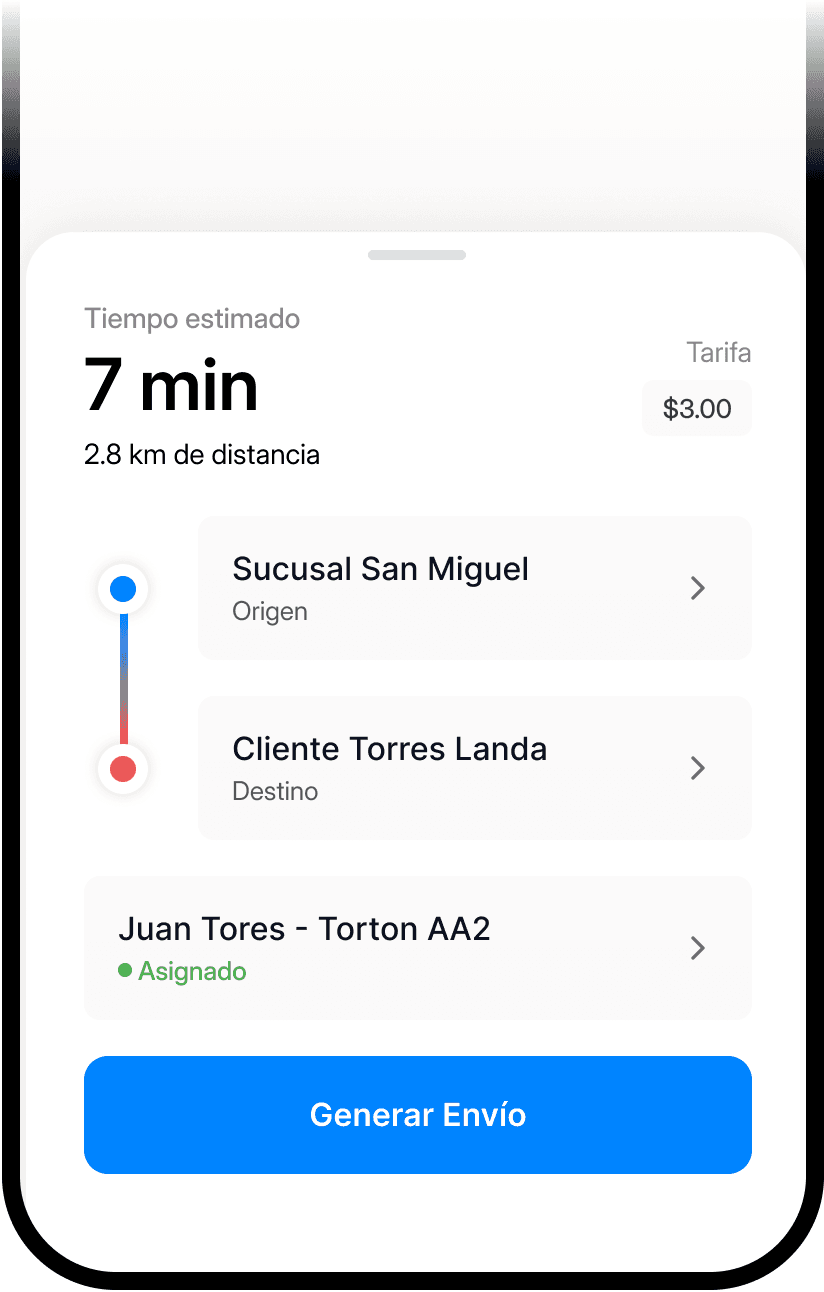Image resolution: width=824 pixels, height=1292 pixels.
Task: Open the Cliente Torres Landa destination row
Action: pos(474,768)
